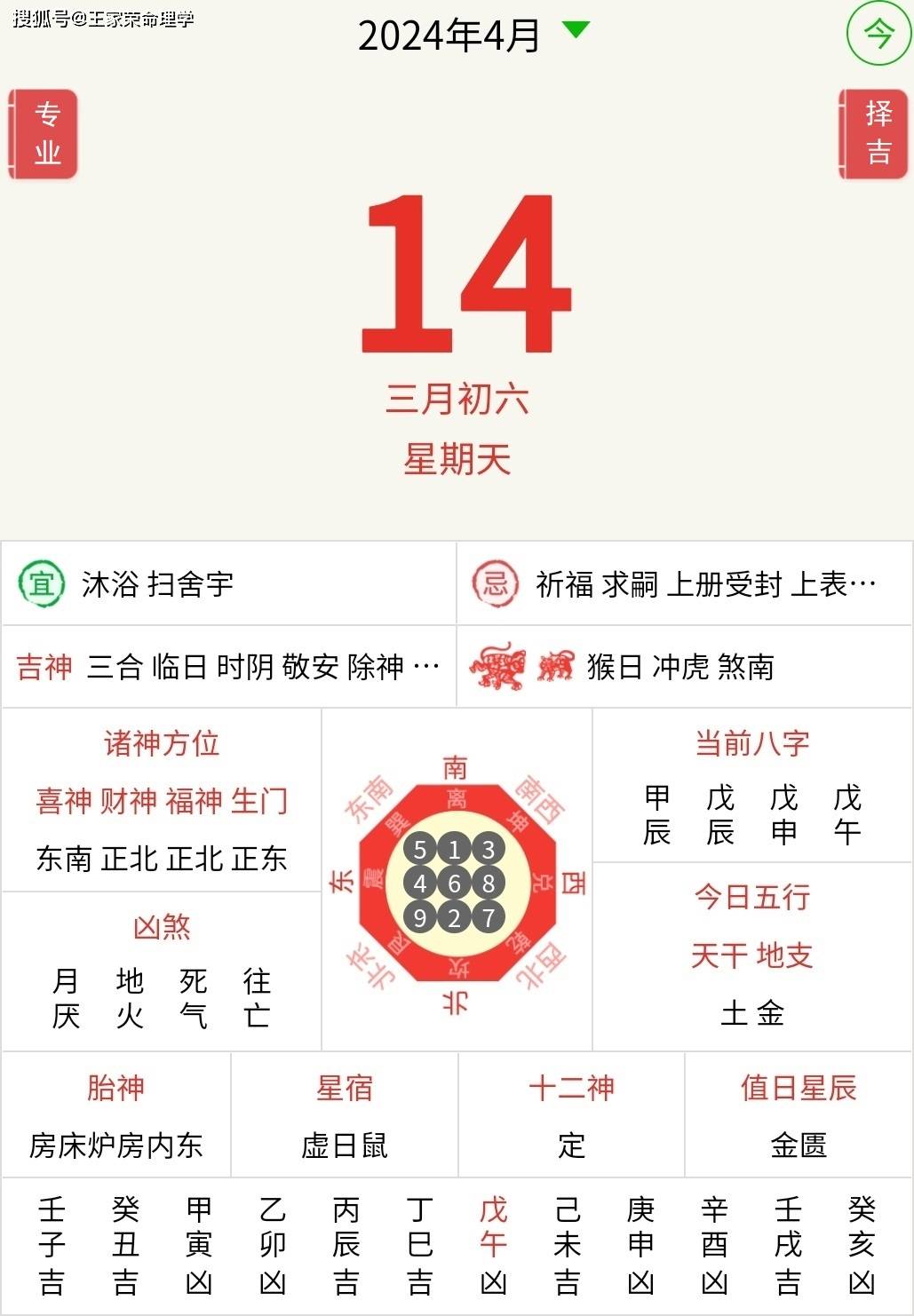Select the highlighted 戊午 hour column
This screenshot has height=1316, width=914.
coord(493,1245)
